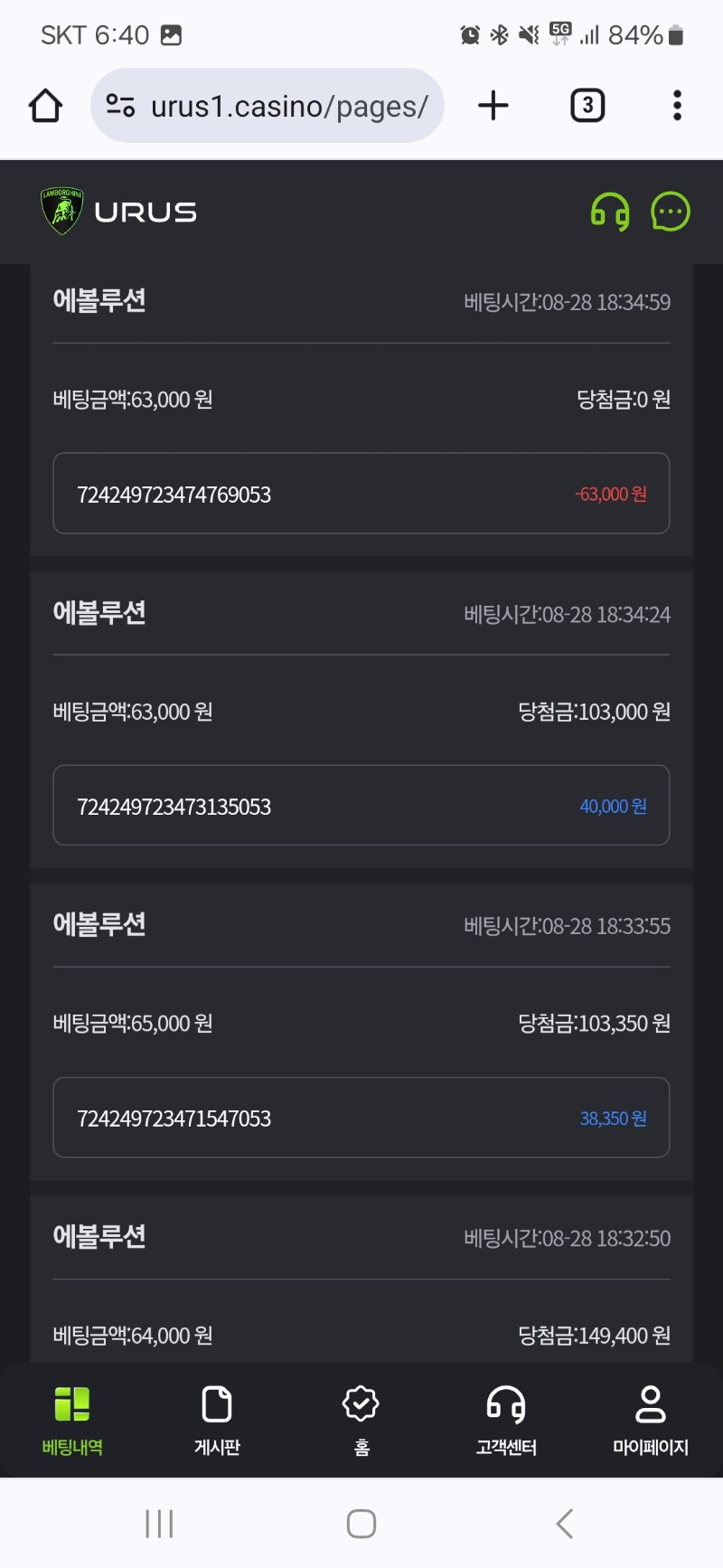Go back with the system back button
Image resolution: width=723 pixels, height=1568 pixels.
tap(565, 1524)
